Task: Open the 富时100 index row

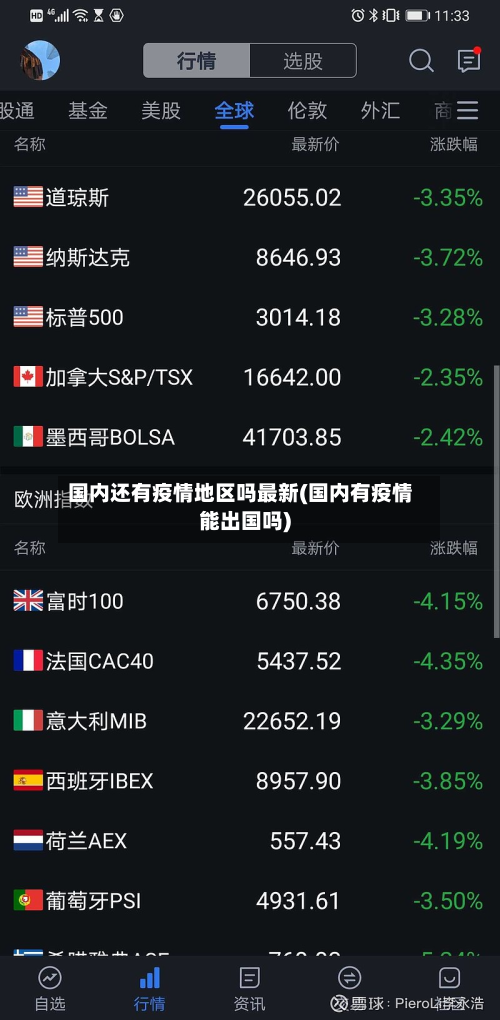Action: (250, 601)
